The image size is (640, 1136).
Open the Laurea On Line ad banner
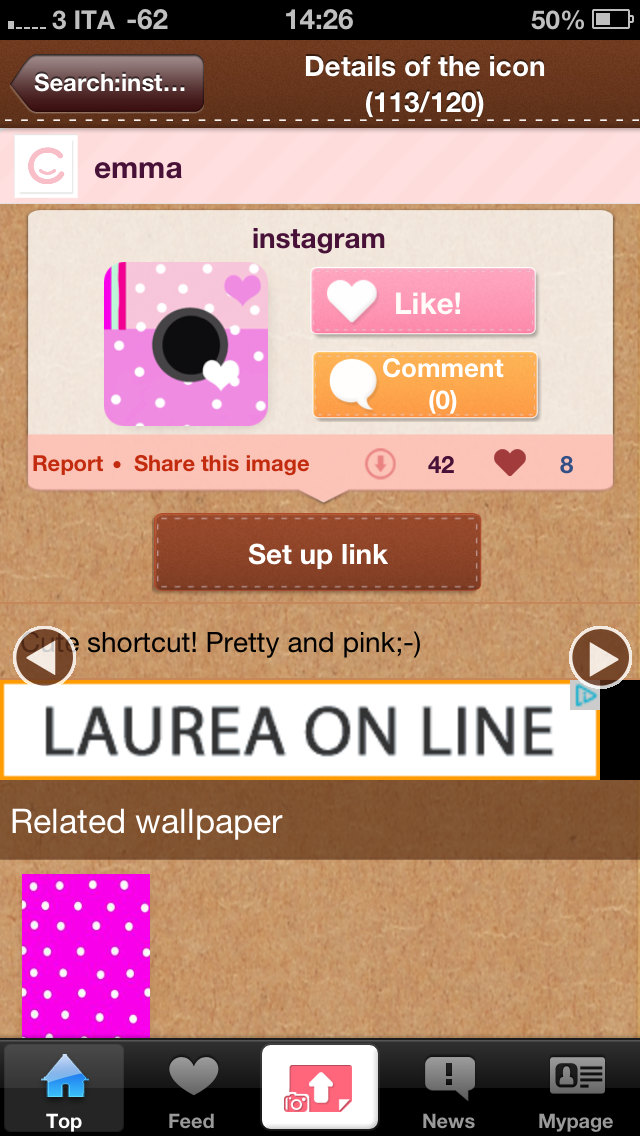(300, 730)
